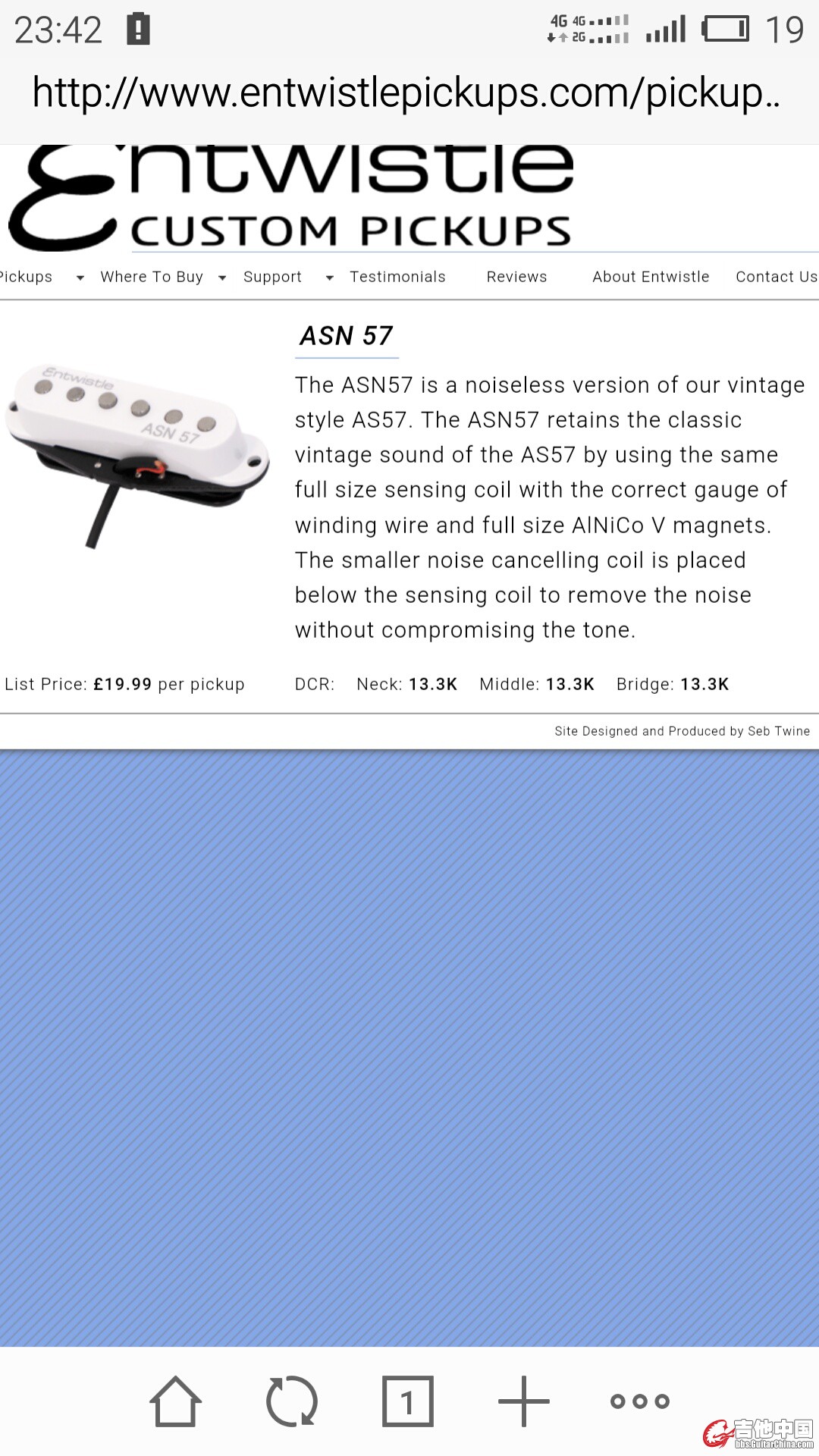819x1456 pixels.
Task: Open the Pickups navigation menu
Action: pyautogui.click(x=27, y=277)
